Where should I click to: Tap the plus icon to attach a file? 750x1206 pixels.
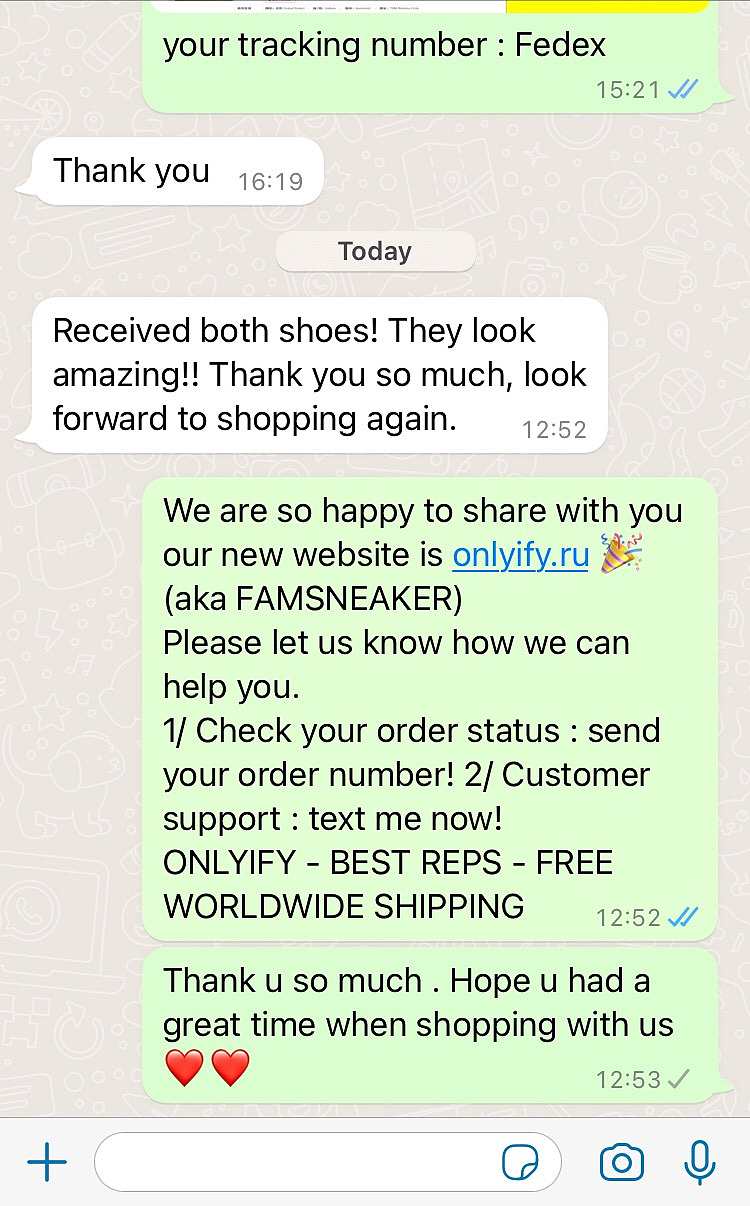pos(47,1162)
